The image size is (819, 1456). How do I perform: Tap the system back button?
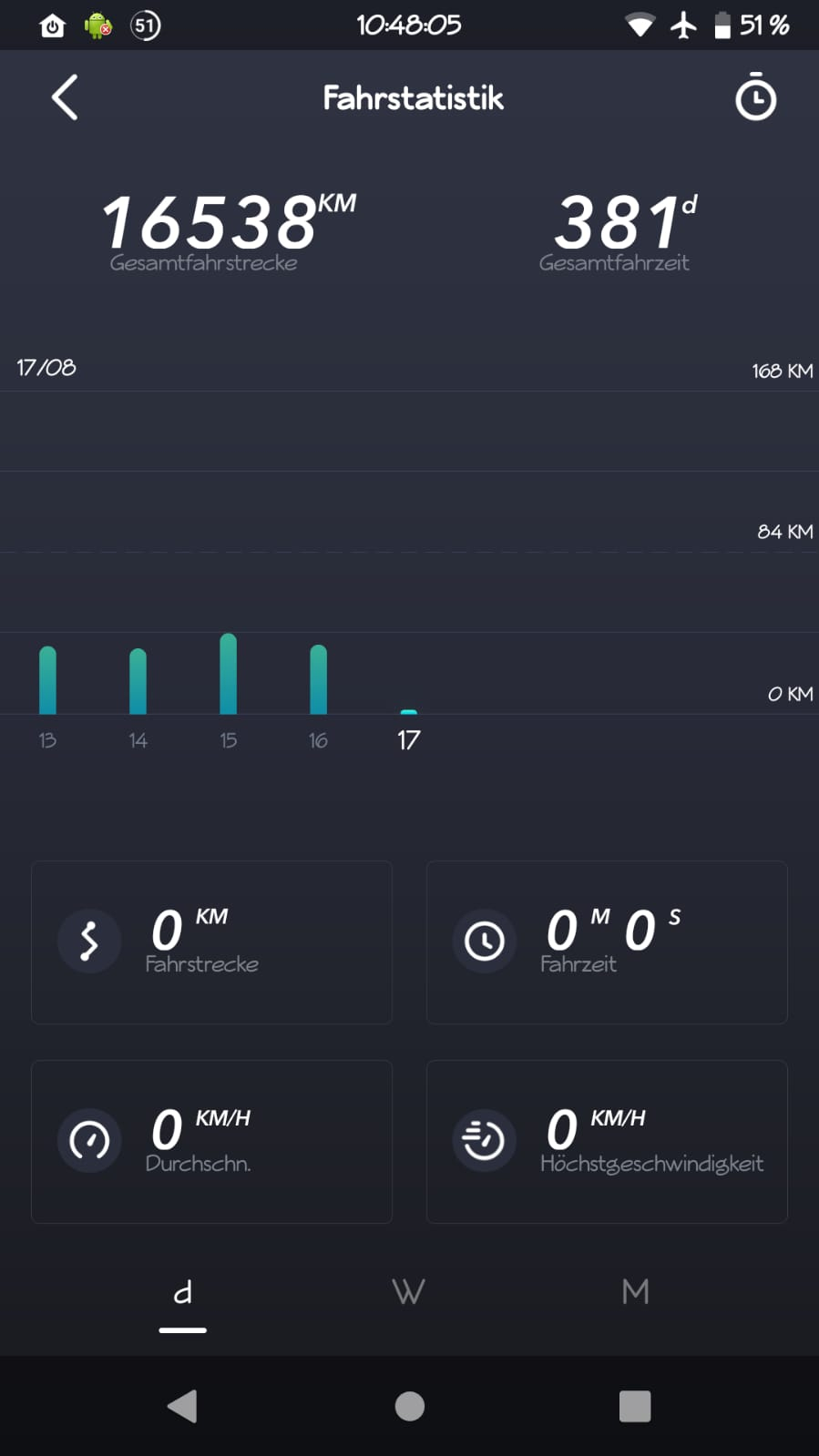pyautogui.click(x=182, y=1406)
